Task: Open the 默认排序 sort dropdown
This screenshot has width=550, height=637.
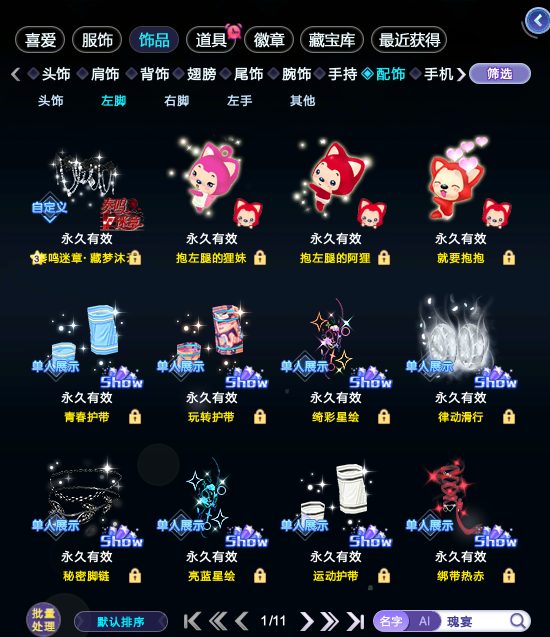Action: click(121, 622)
